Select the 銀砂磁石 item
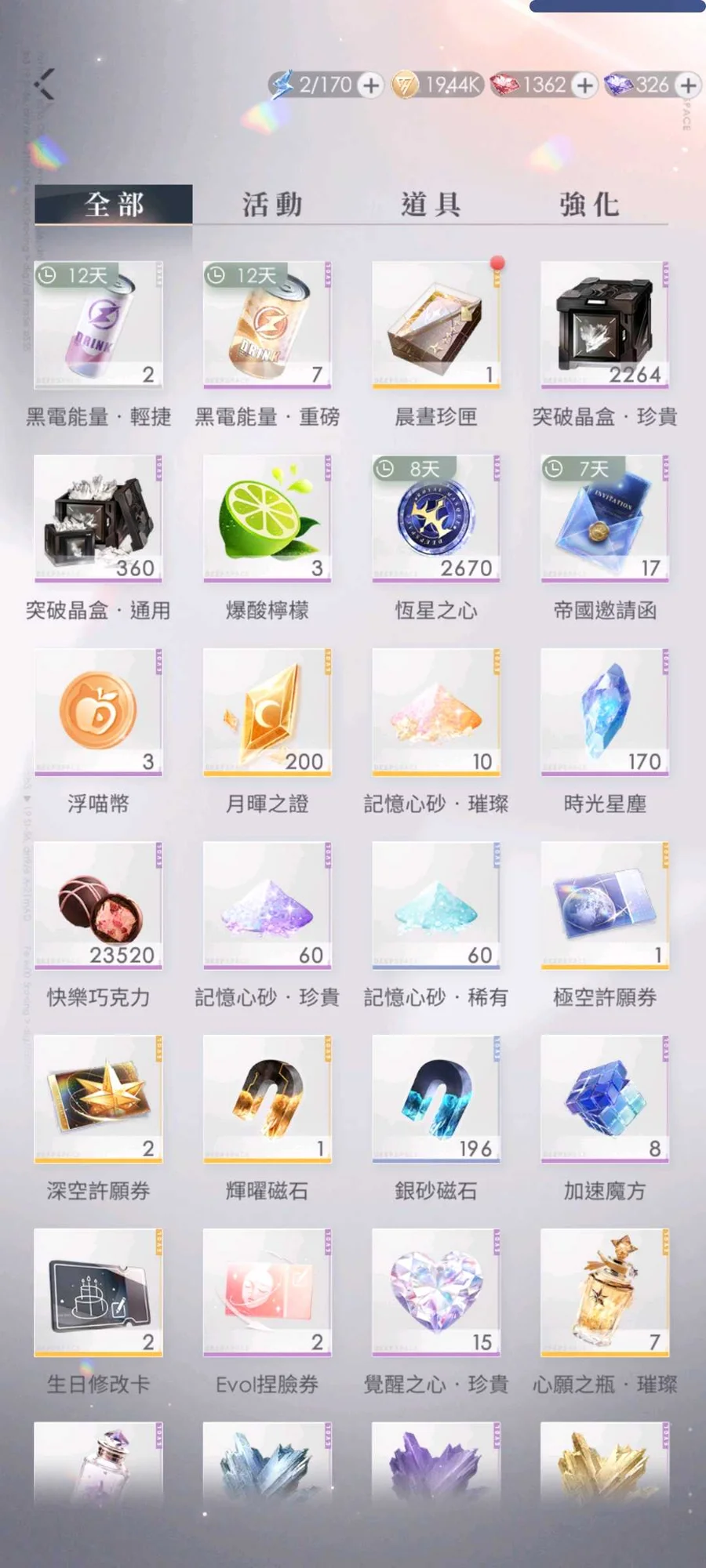This screenshot has height=1568, width=706. pos(435,1099)
